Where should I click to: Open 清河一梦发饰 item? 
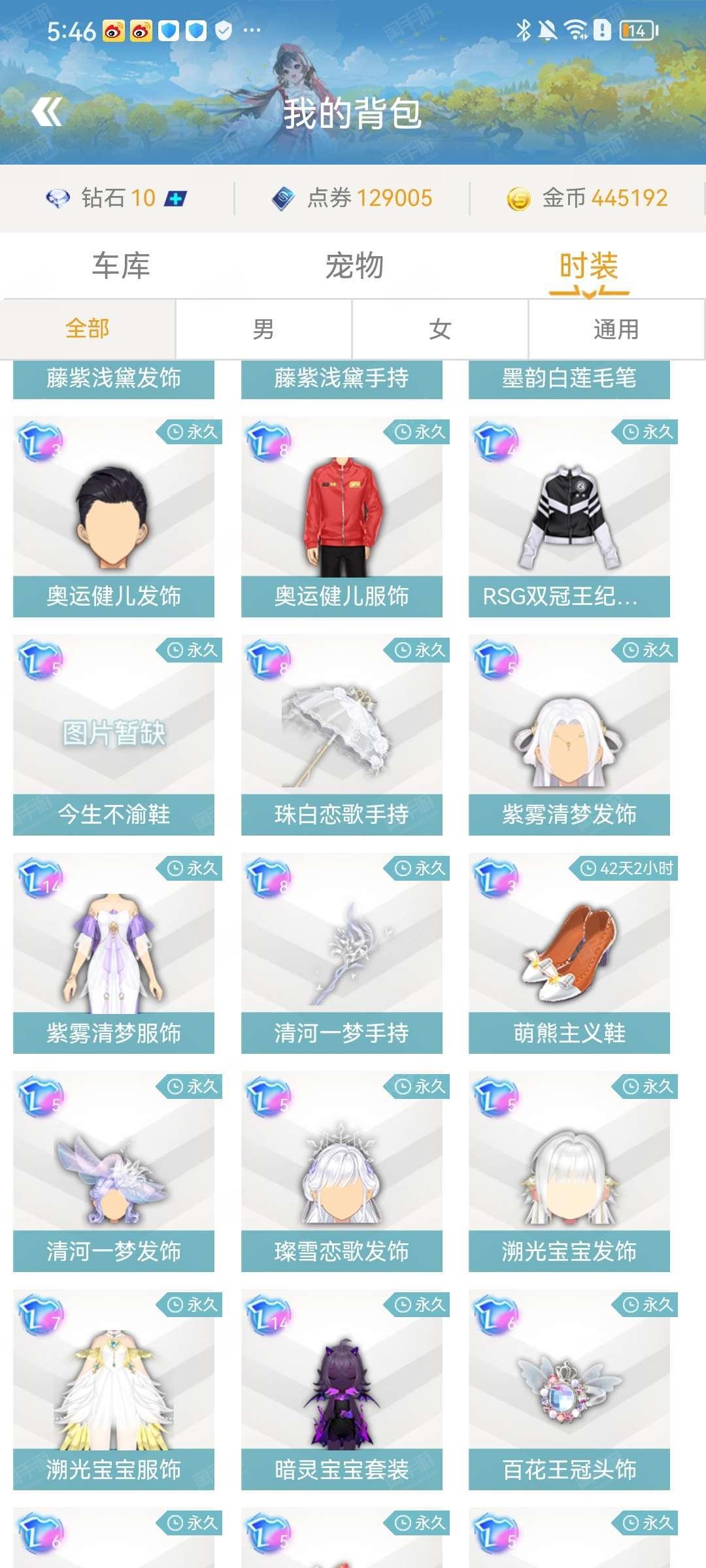pos(114,1171)
